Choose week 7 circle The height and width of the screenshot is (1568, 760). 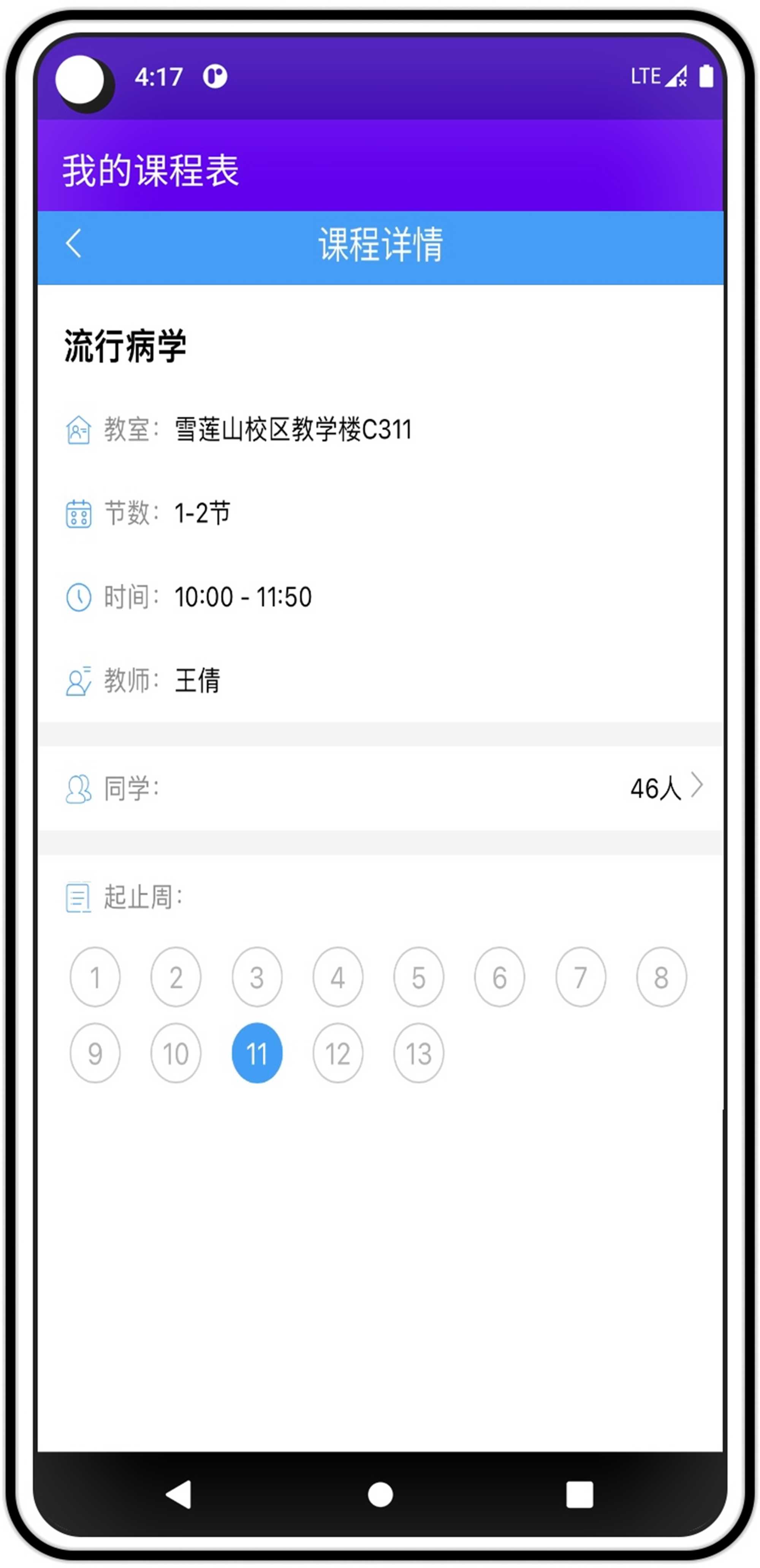tap(581, 977)
